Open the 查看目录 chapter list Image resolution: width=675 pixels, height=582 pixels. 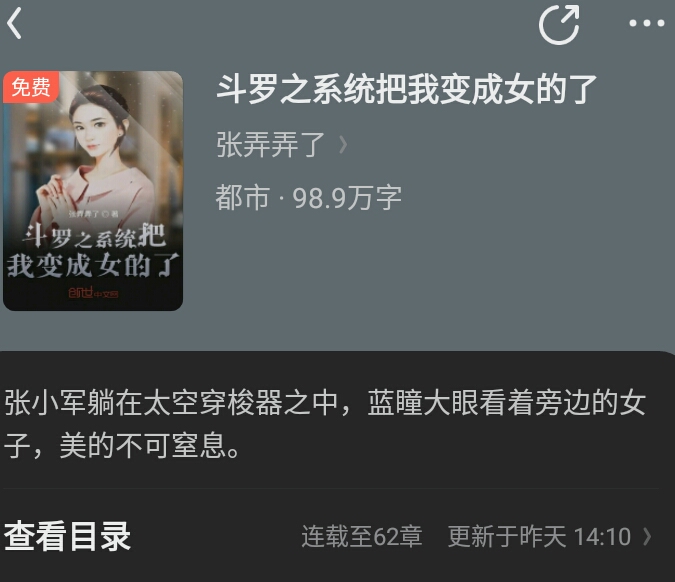tap(68, 536)
